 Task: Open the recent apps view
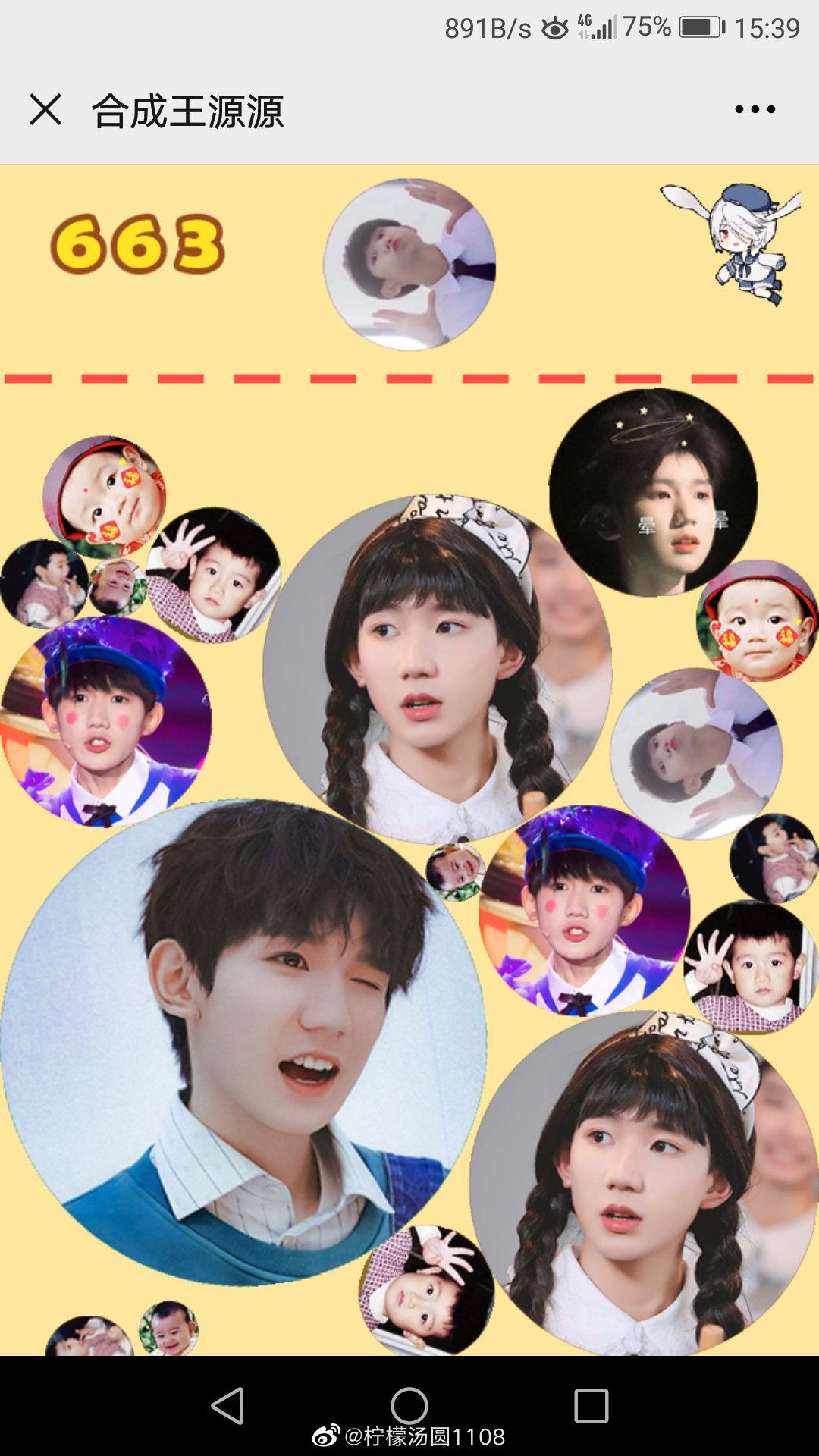(591, 1405)
